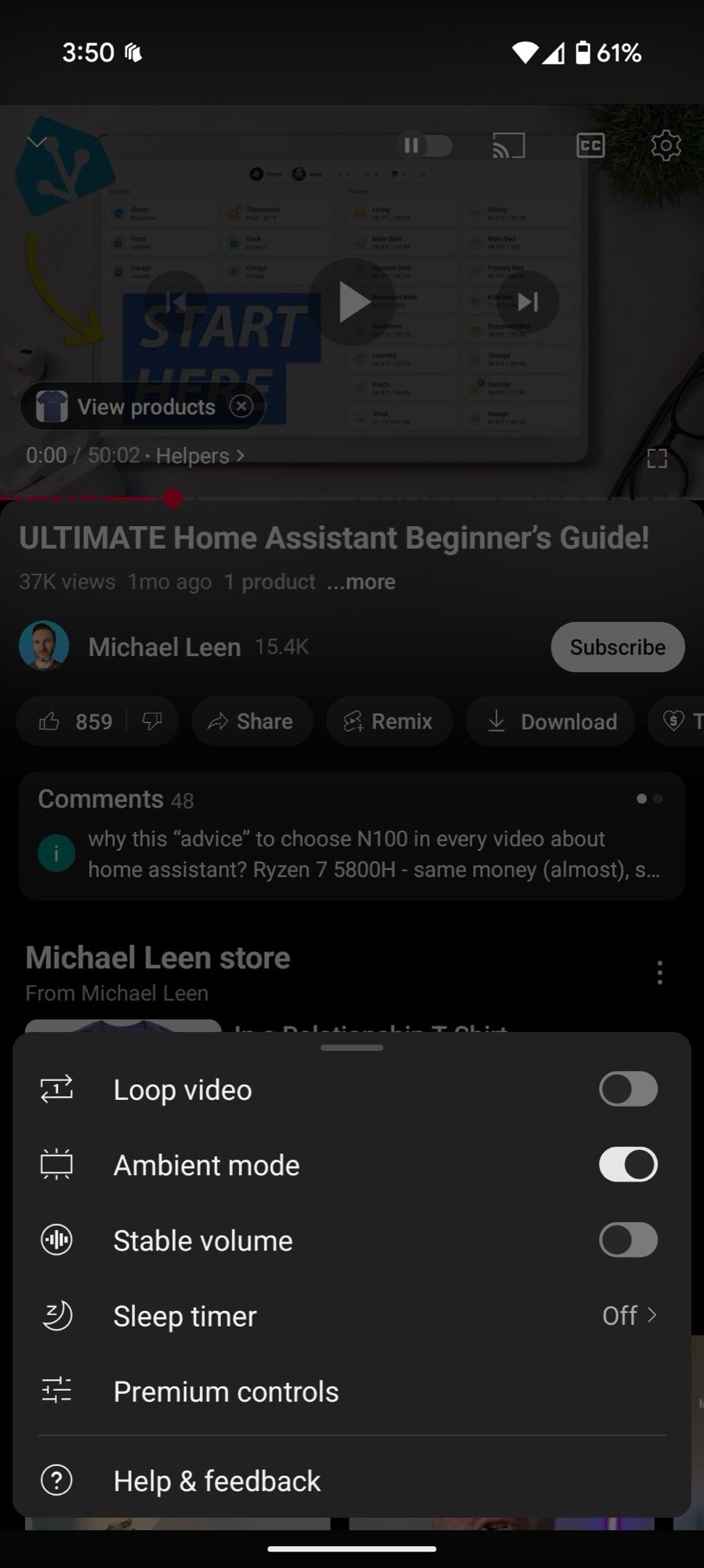
Task: Toggle Stable volume on
Action: coord(628,1240)
